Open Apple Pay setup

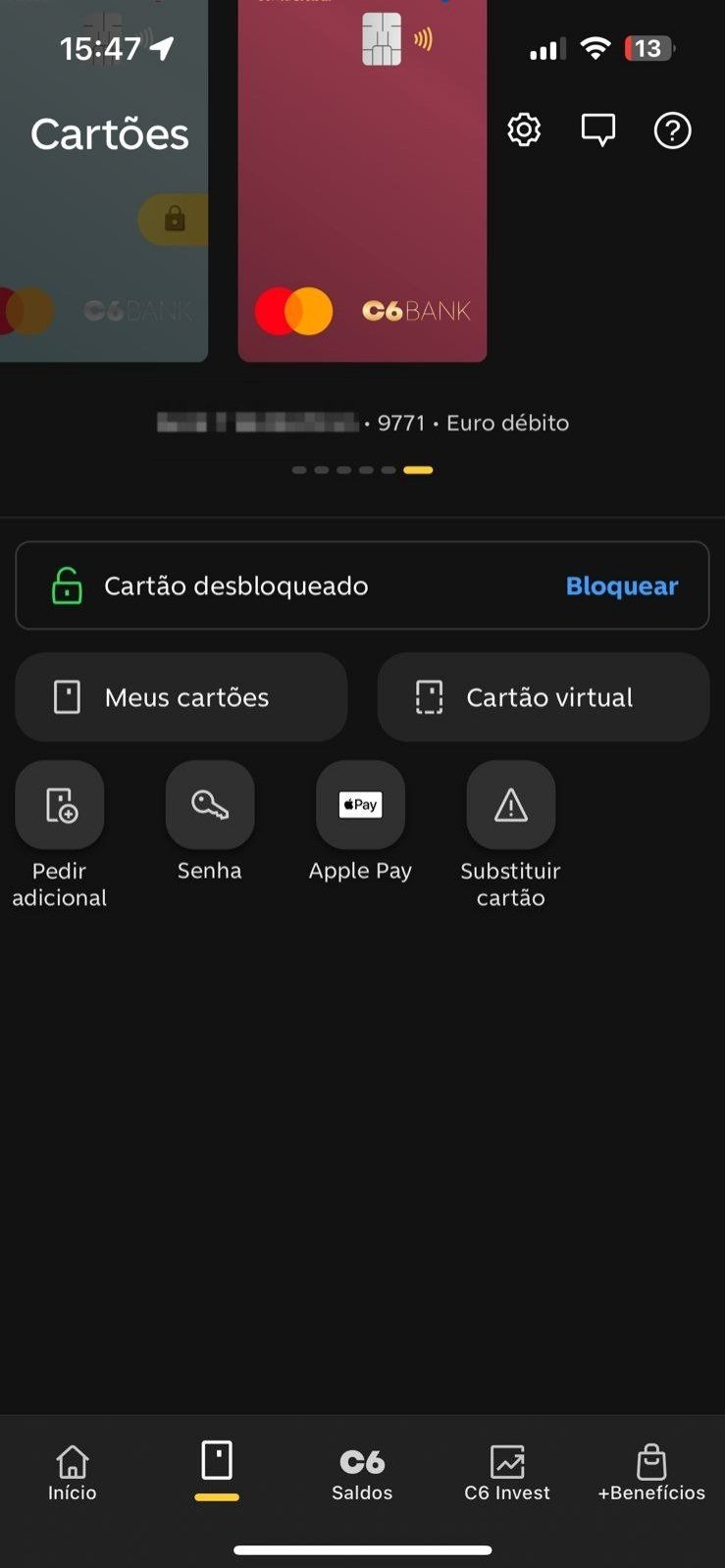(x=360, y=822)
